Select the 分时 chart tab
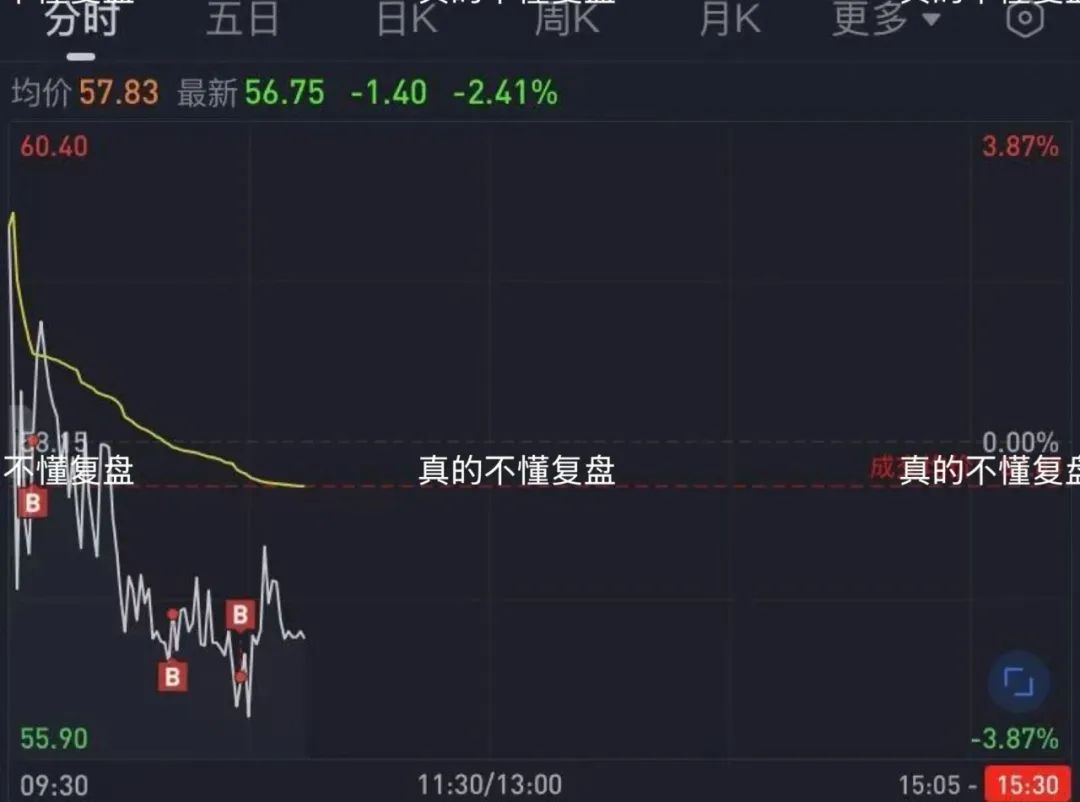1080x802 pixels. click(81, 20)
